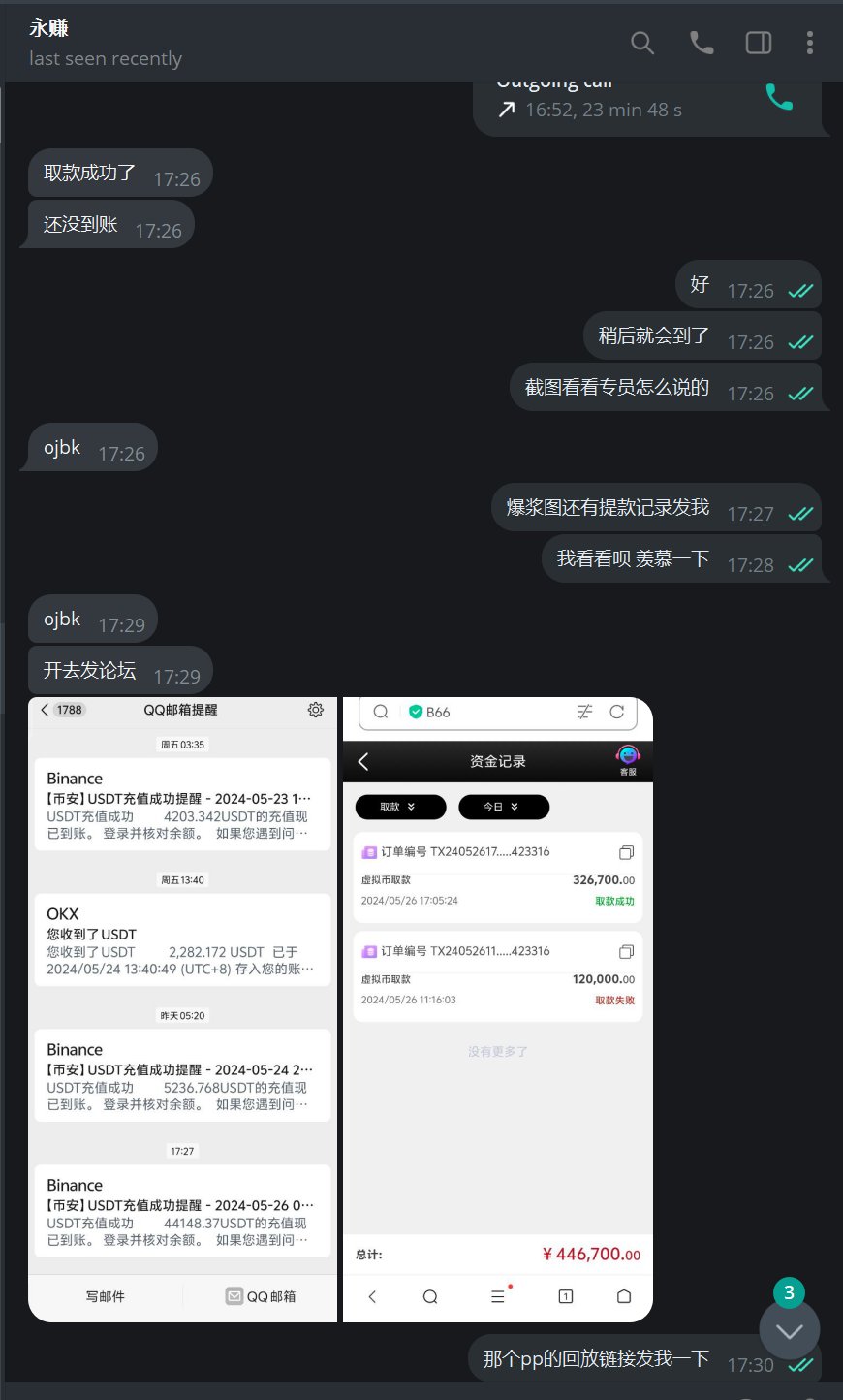The width and height of the screenshot is (843, 1400).
Task: Open the 资金记录 screenshot image
Action: 498,1009
